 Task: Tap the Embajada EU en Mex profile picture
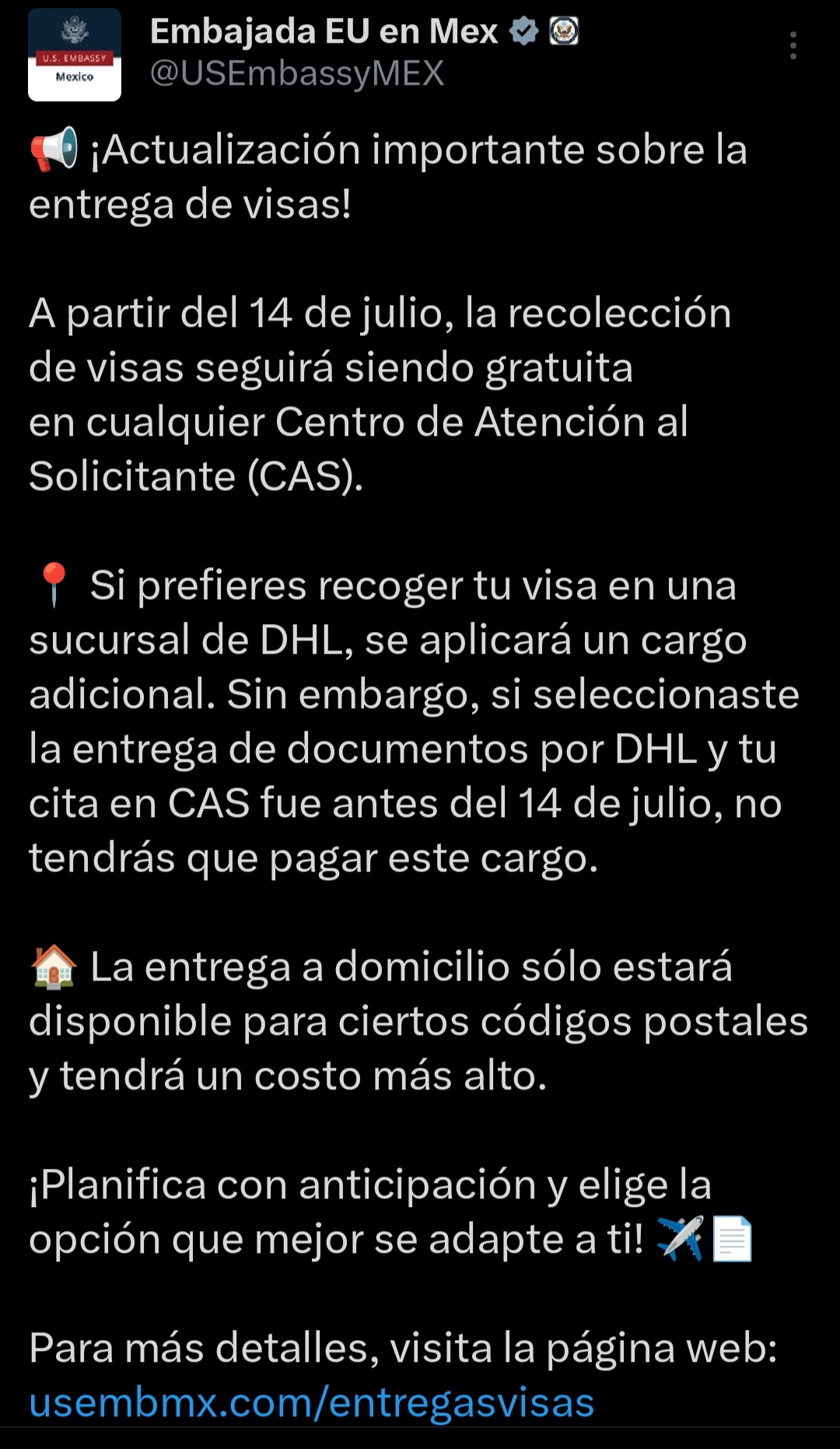[75, 54]
